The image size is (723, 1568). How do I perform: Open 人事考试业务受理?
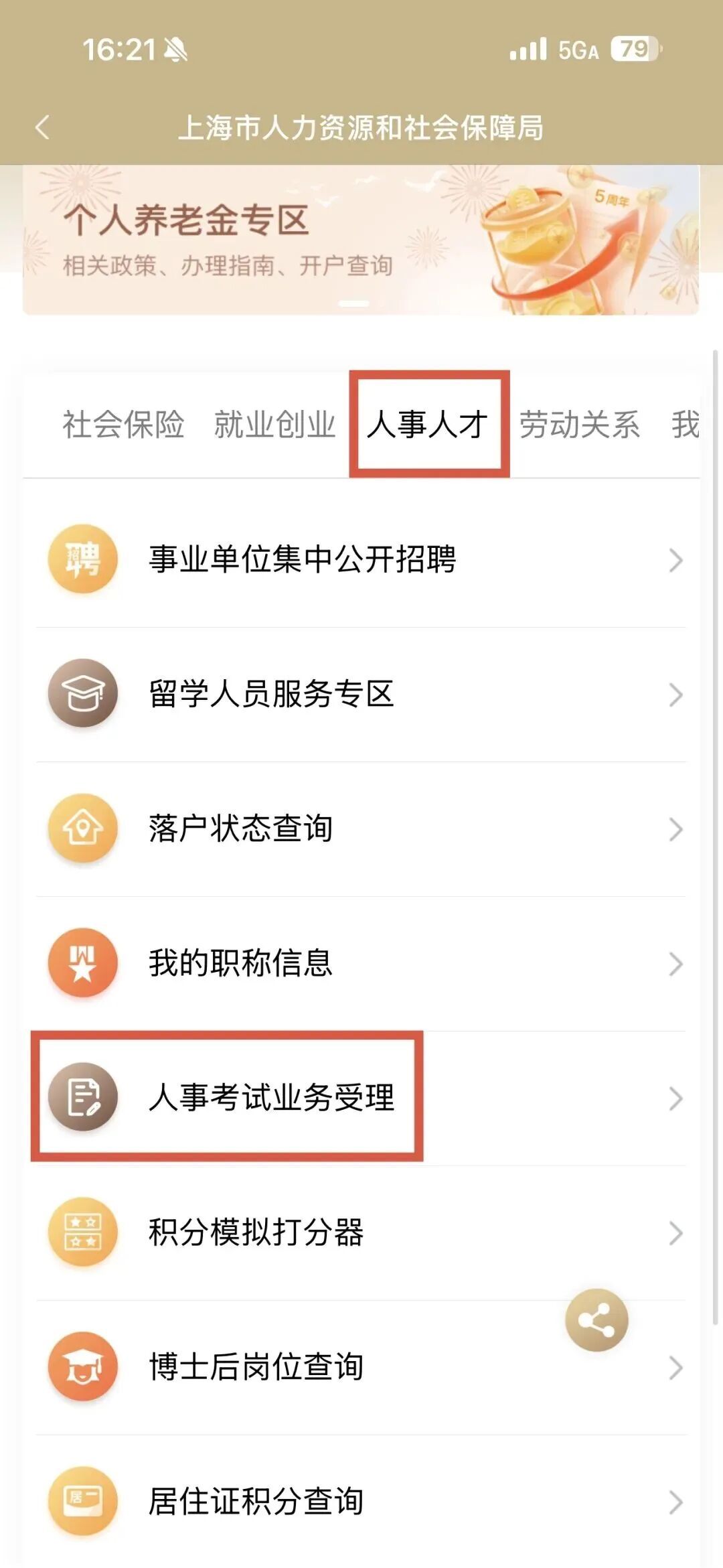click(x=361, y=1098)
